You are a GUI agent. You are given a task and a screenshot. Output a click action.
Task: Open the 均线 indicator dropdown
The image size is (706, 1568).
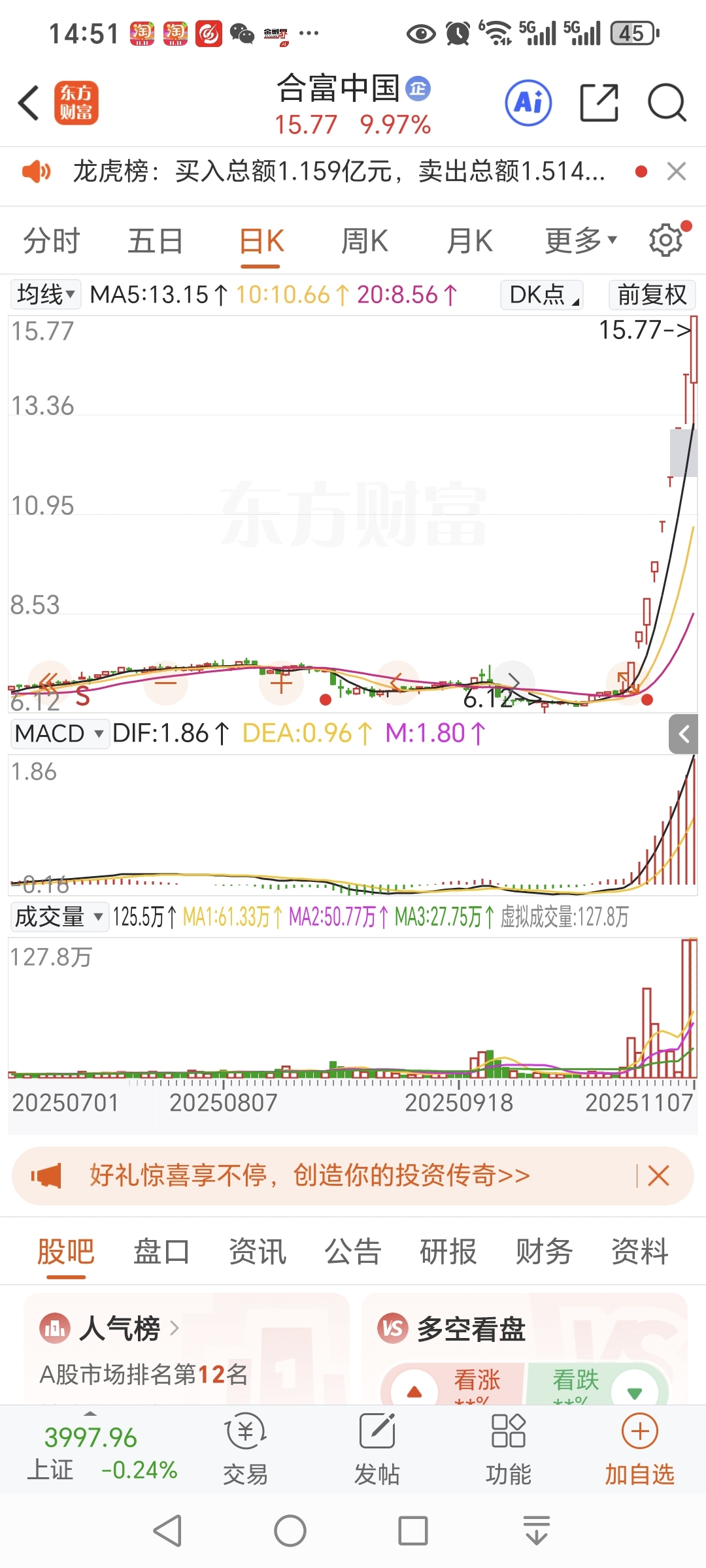(x=45, y=295)
